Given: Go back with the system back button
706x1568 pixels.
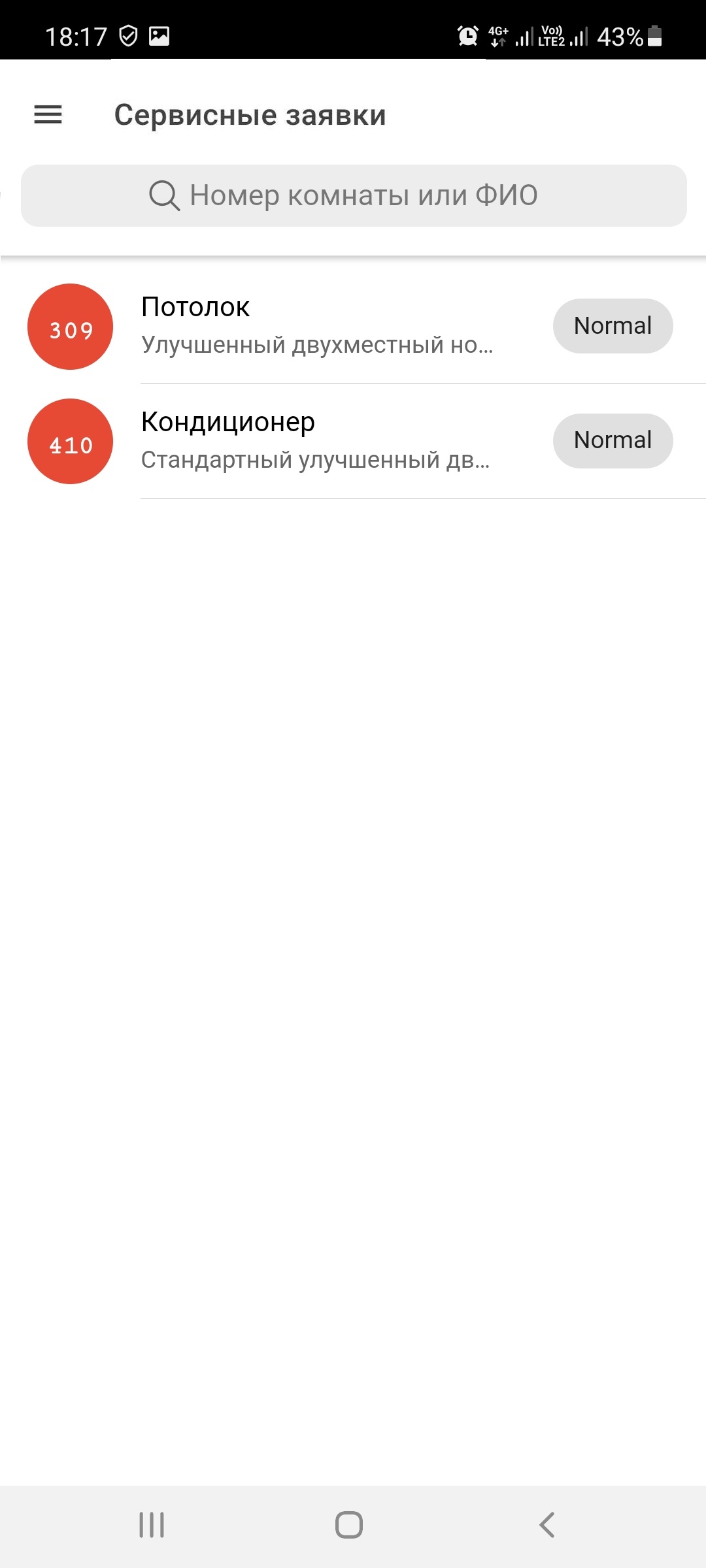Looking at the screenshot, I should (547, 1525).
